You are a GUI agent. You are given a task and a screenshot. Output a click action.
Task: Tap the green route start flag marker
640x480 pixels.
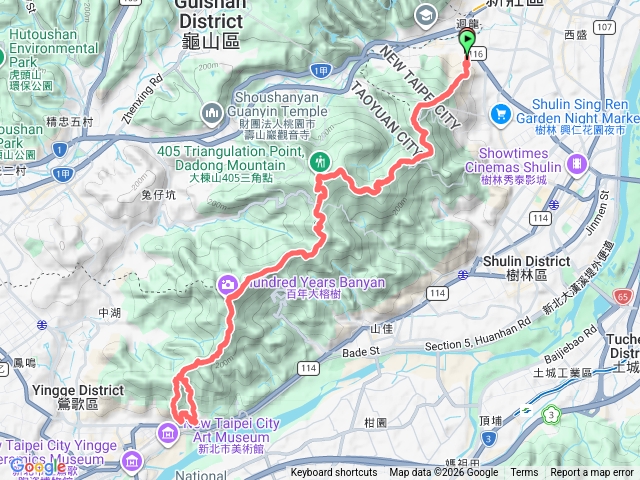point(468,41)
